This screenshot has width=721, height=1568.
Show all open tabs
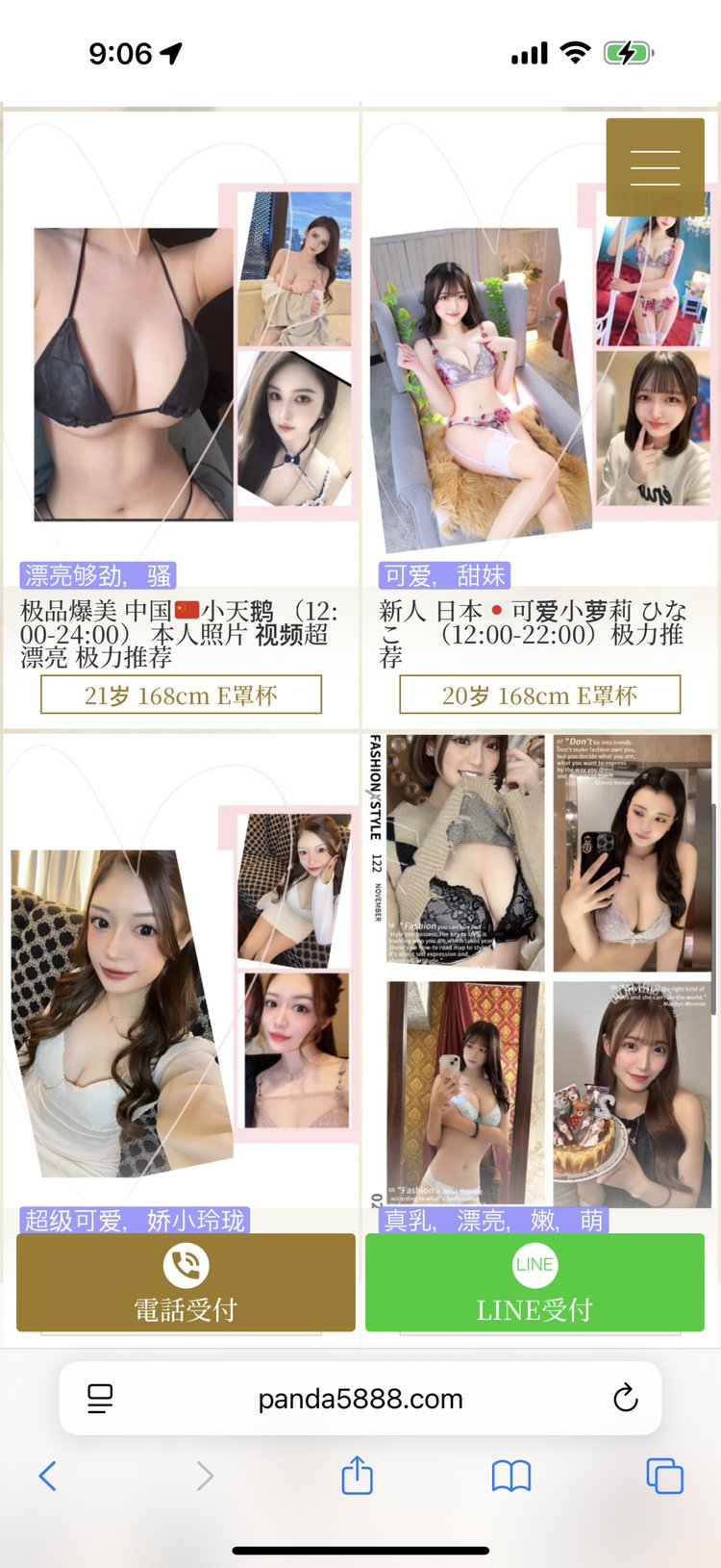(664, 1476)
